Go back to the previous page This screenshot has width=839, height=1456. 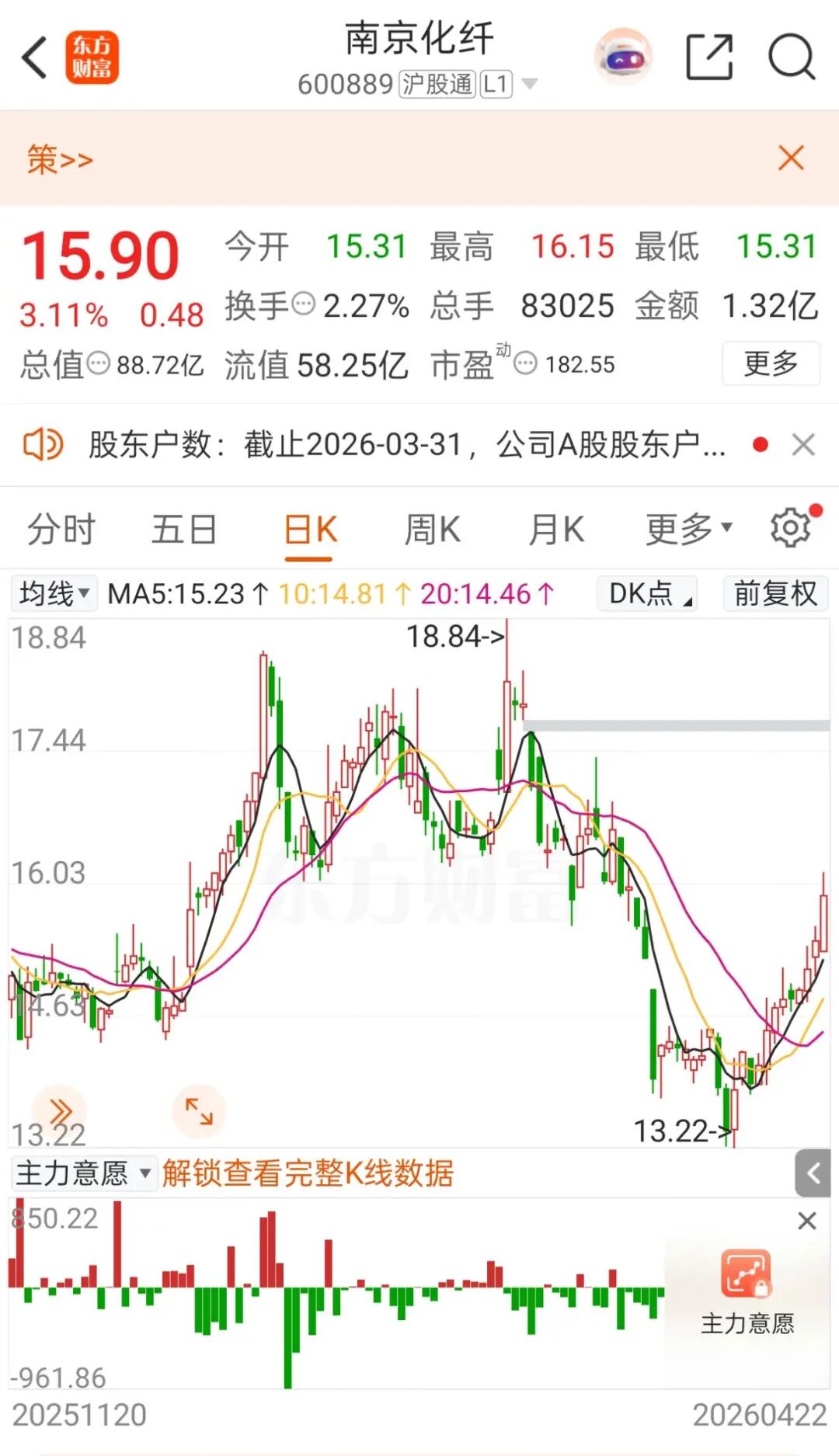pyautogui.click(x=35, y=57)
